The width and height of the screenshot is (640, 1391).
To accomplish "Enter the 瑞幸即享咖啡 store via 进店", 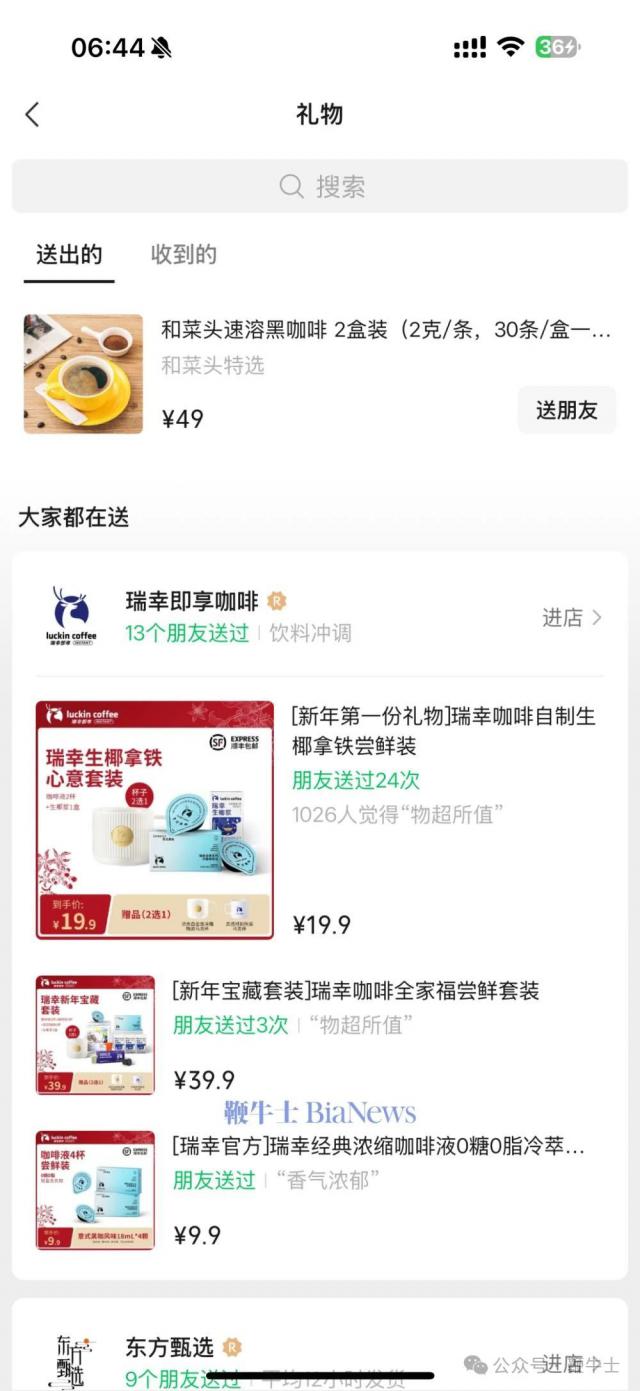I will (571, 618).
